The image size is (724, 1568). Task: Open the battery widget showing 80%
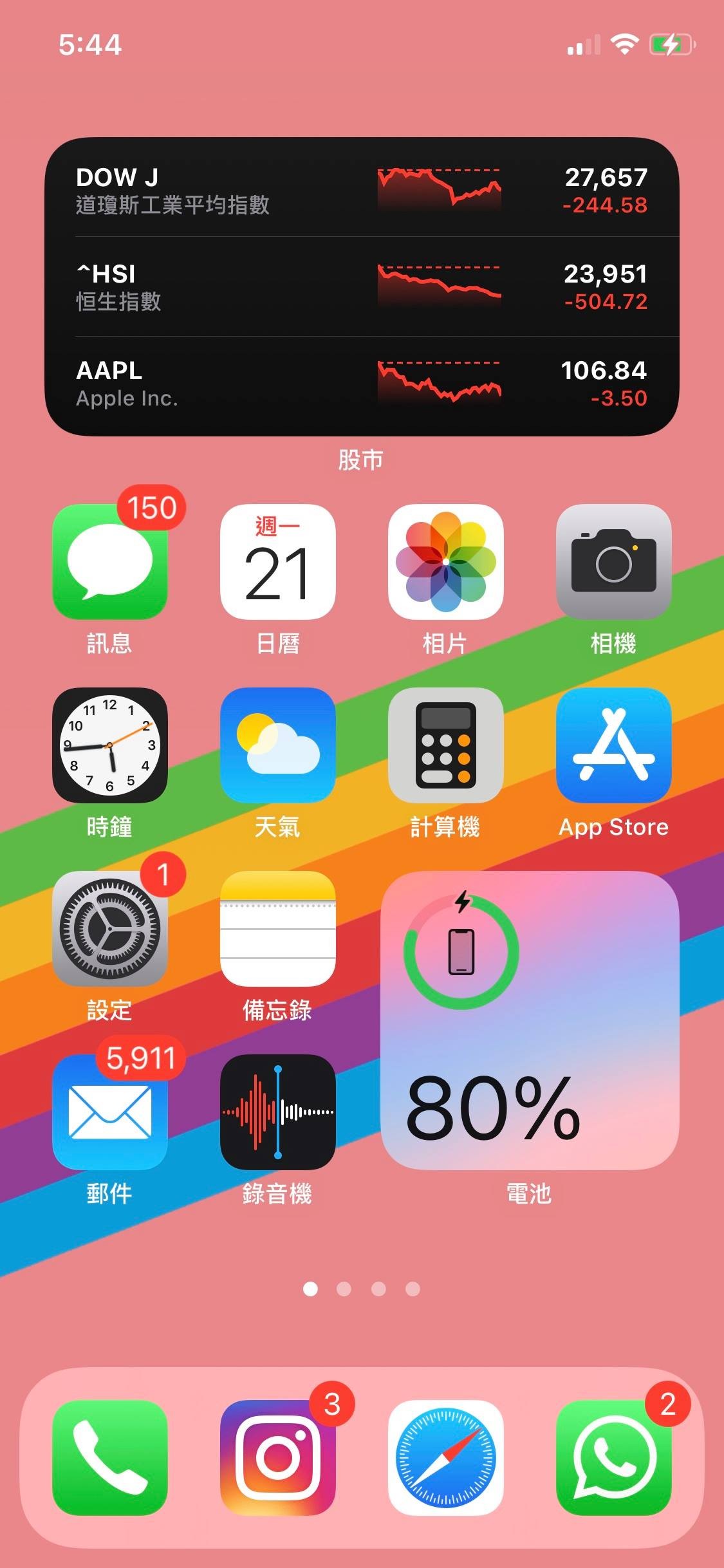529,1020
